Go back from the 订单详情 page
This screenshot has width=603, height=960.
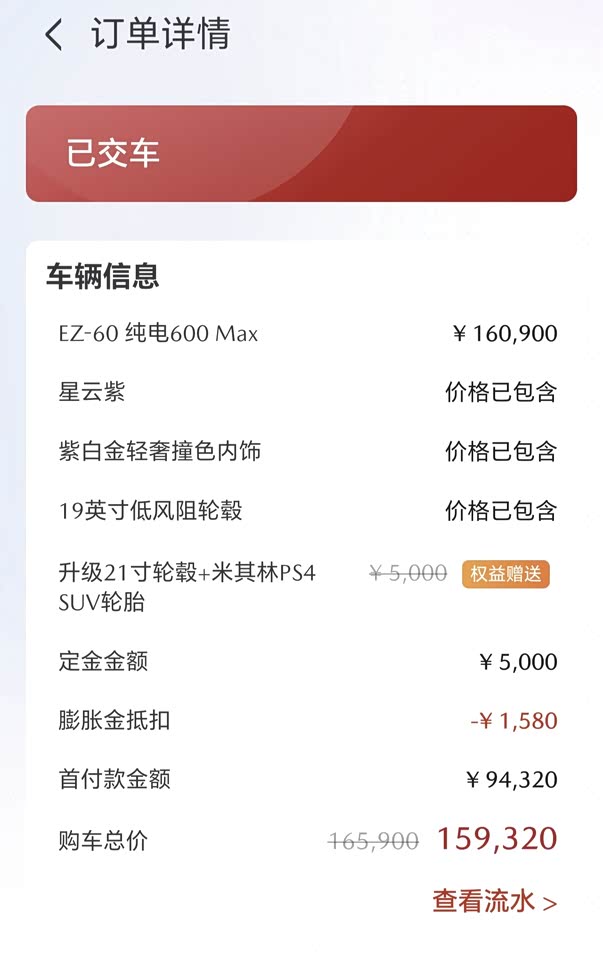(x=54, y=36)
